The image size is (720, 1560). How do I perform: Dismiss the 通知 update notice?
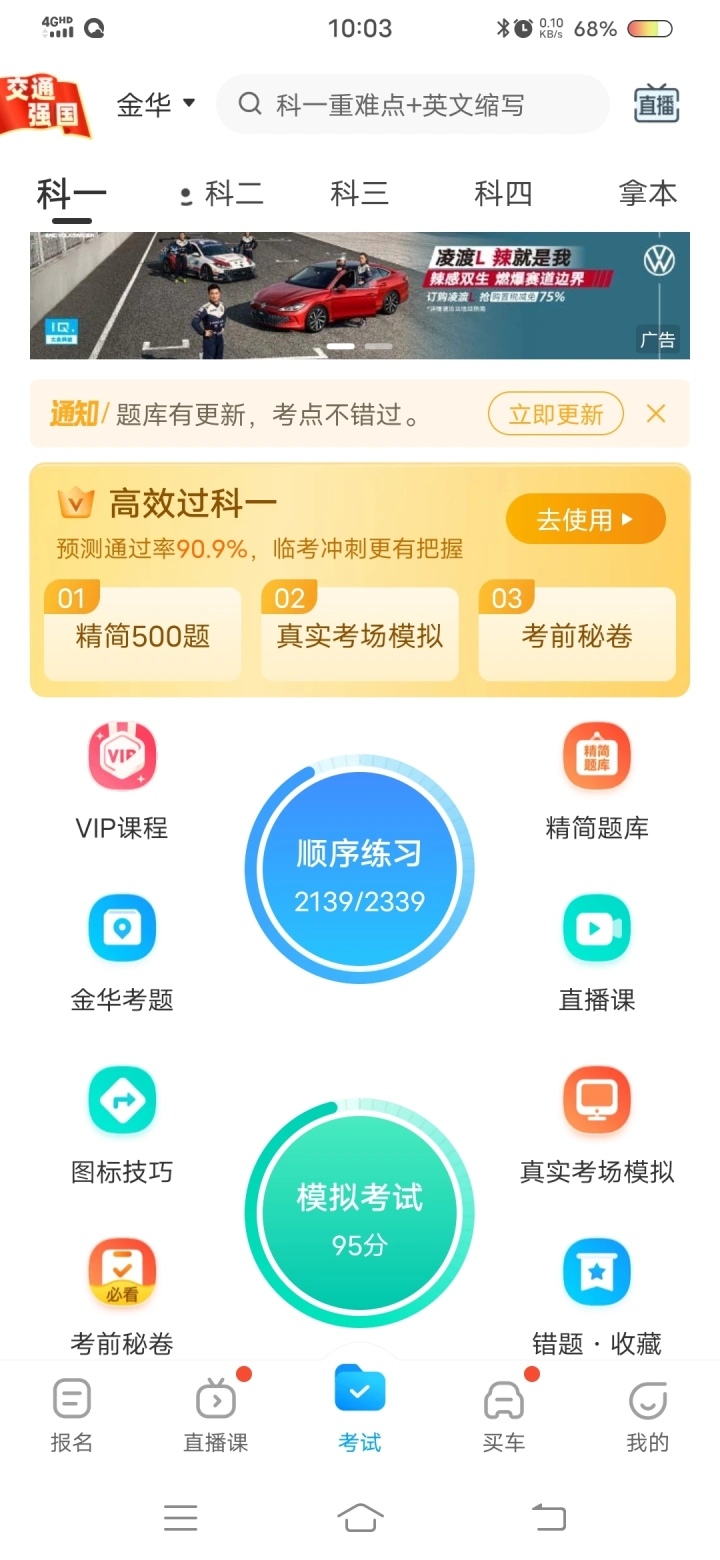point(656,414)
